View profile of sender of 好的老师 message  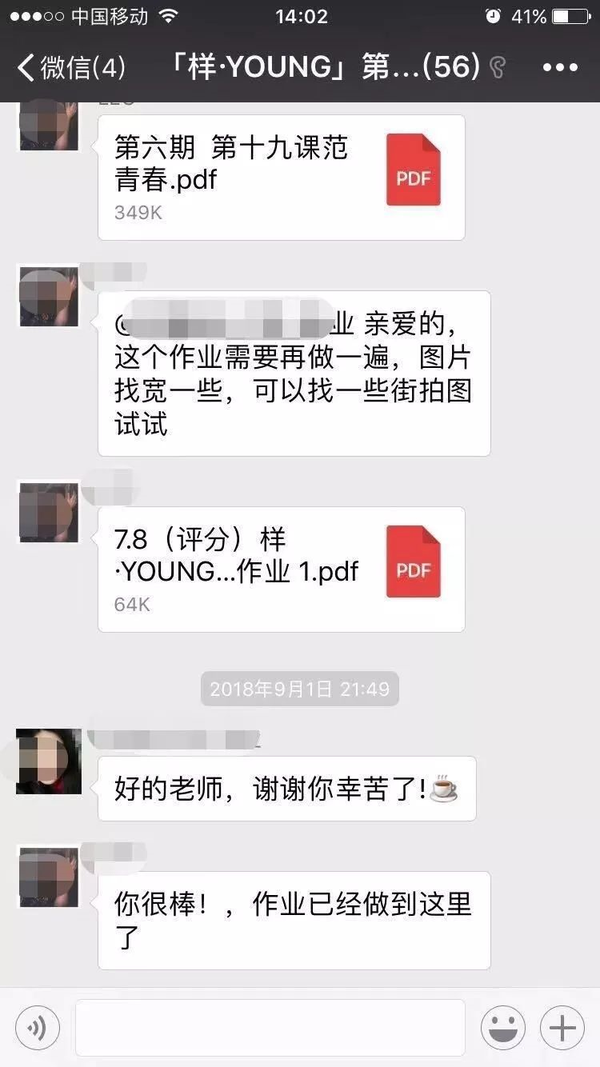click(49, 761)
